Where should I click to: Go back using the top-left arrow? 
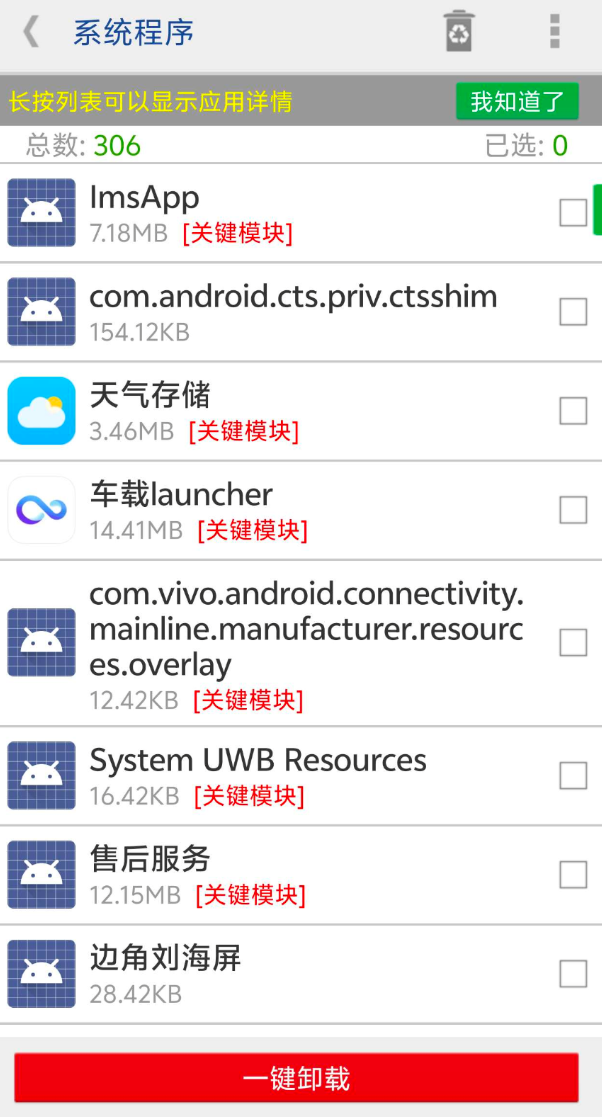click(31, 32)
